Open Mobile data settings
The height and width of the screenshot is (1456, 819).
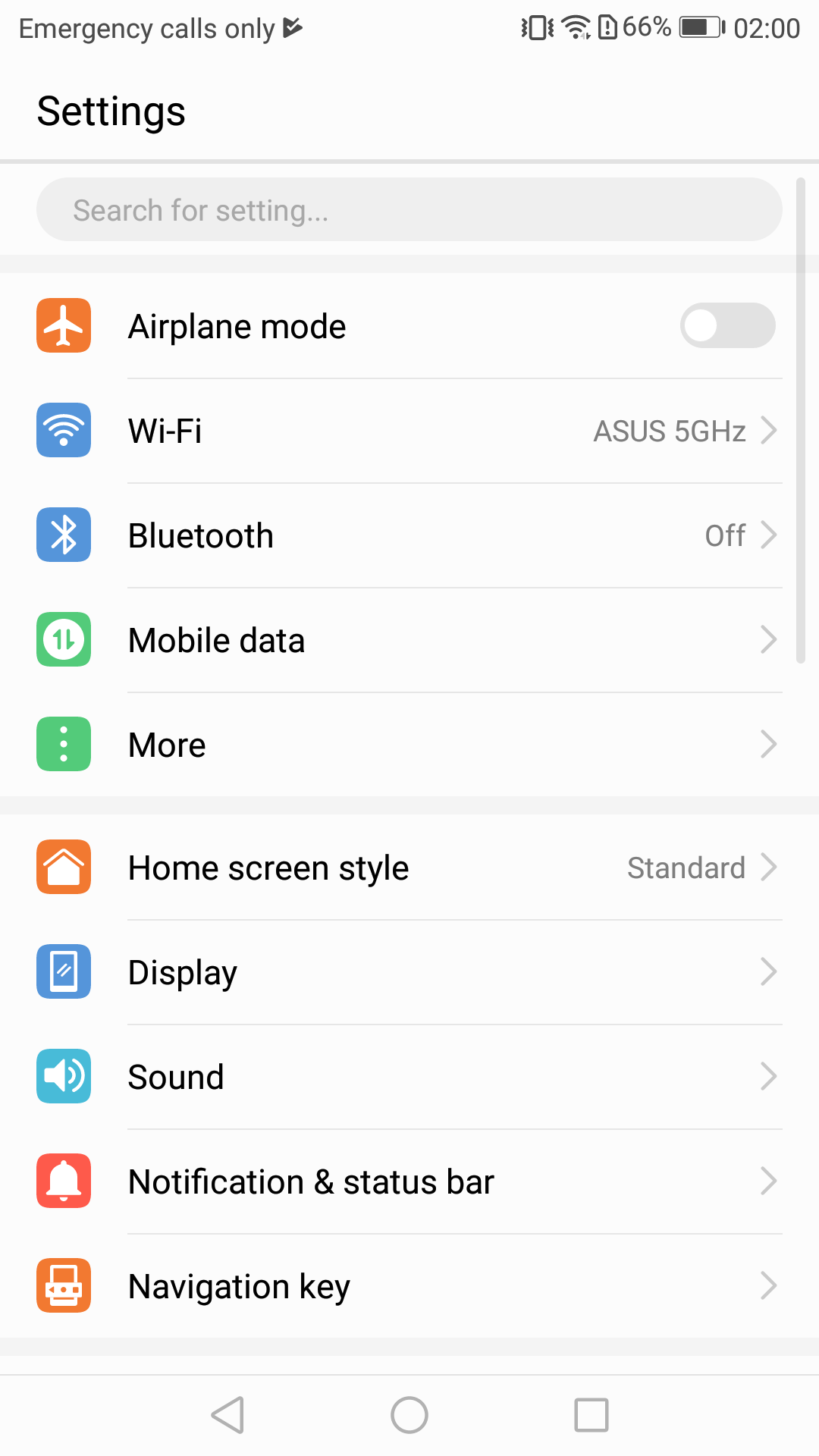pyautogui.click(x=409, y=640)
